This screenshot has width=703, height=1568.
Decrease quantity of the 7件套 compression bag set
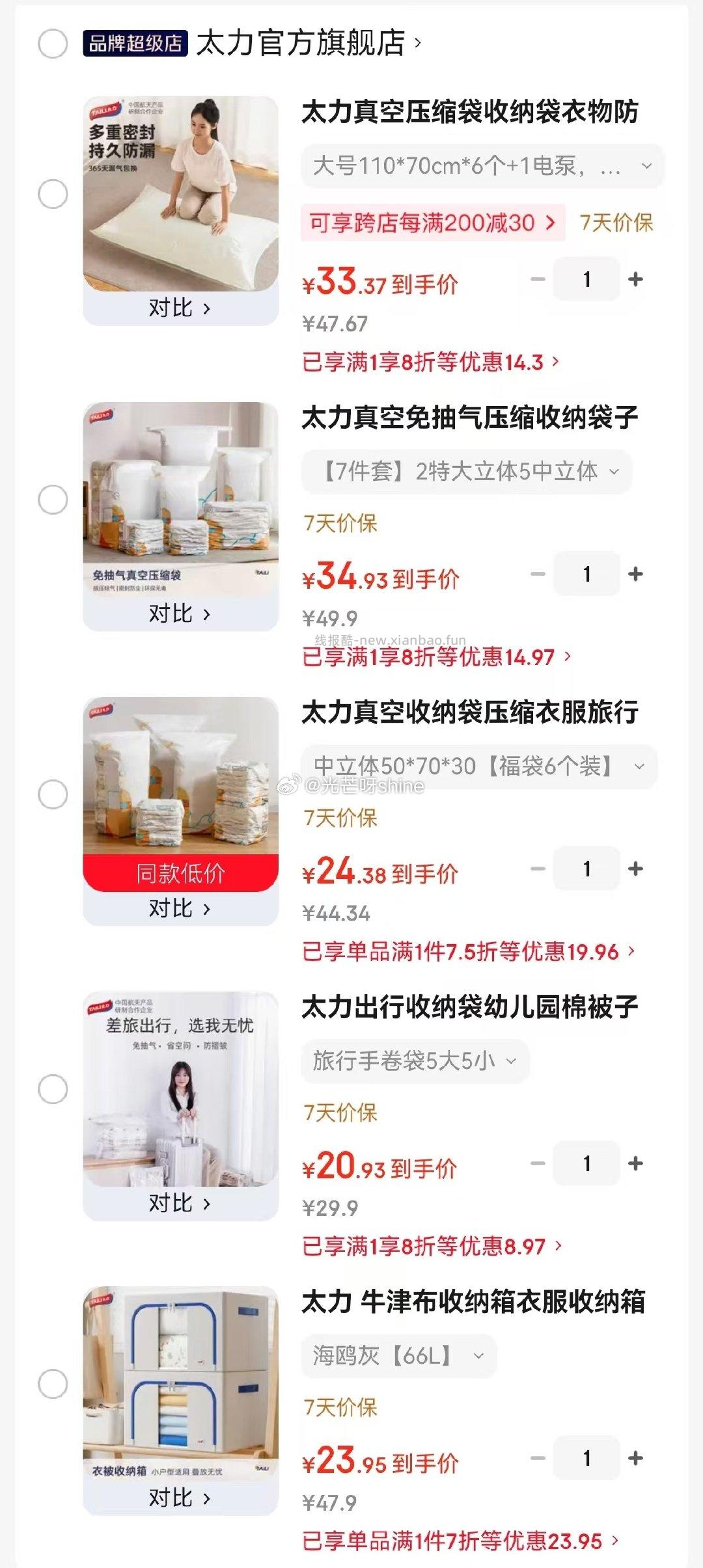pos(535,573)
